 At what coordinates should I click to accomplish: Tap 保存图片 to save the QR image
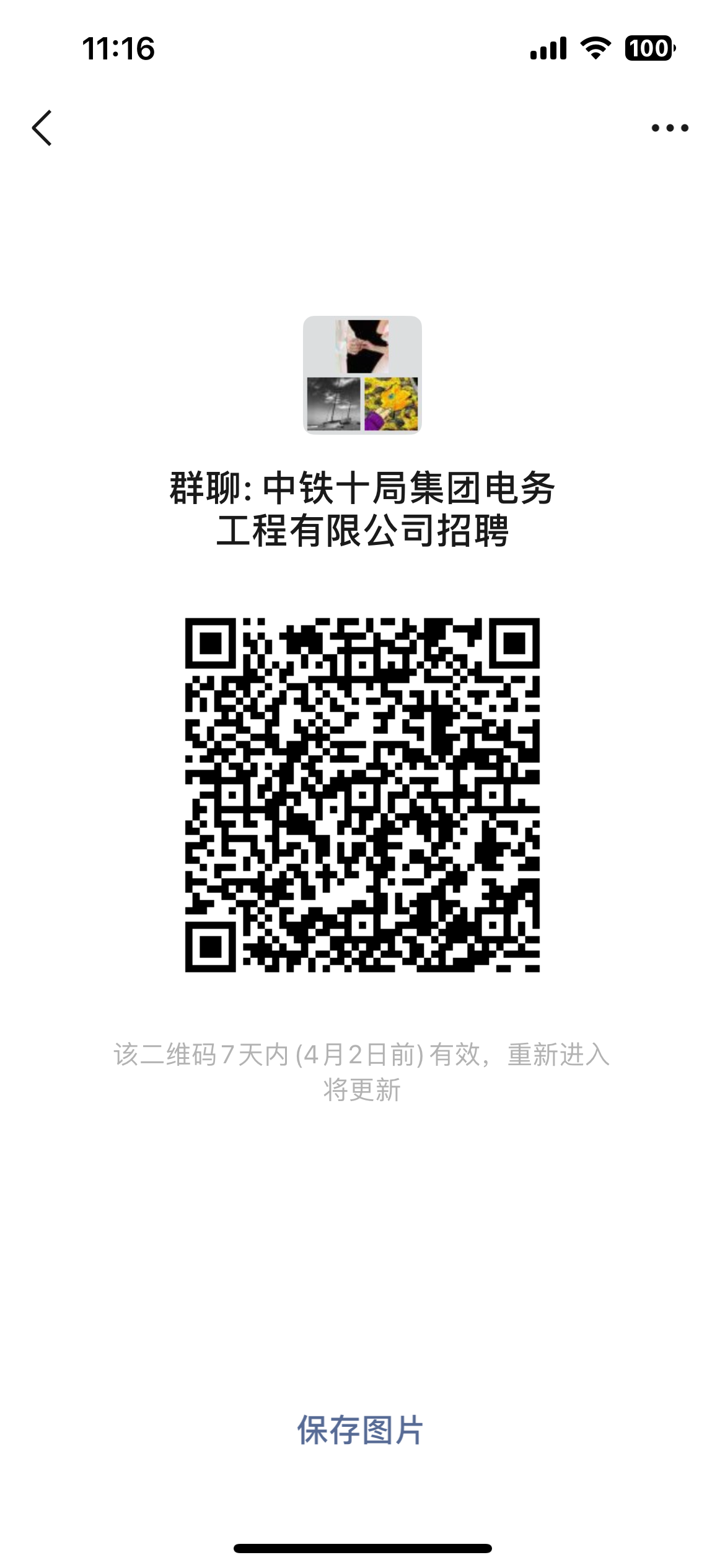pos(361,1431)
